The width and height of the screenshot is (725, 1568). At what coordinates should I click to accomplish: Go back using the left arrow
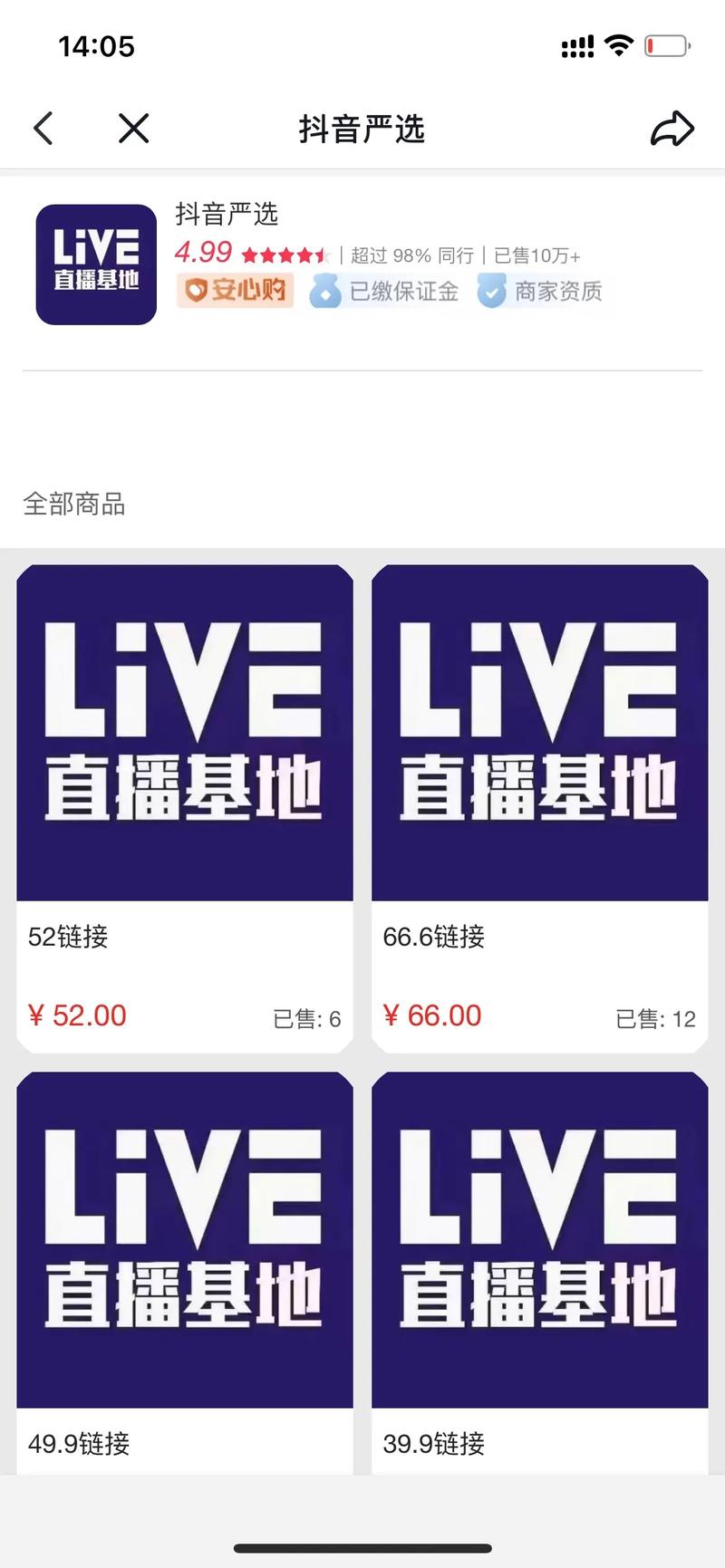(43, 129)
